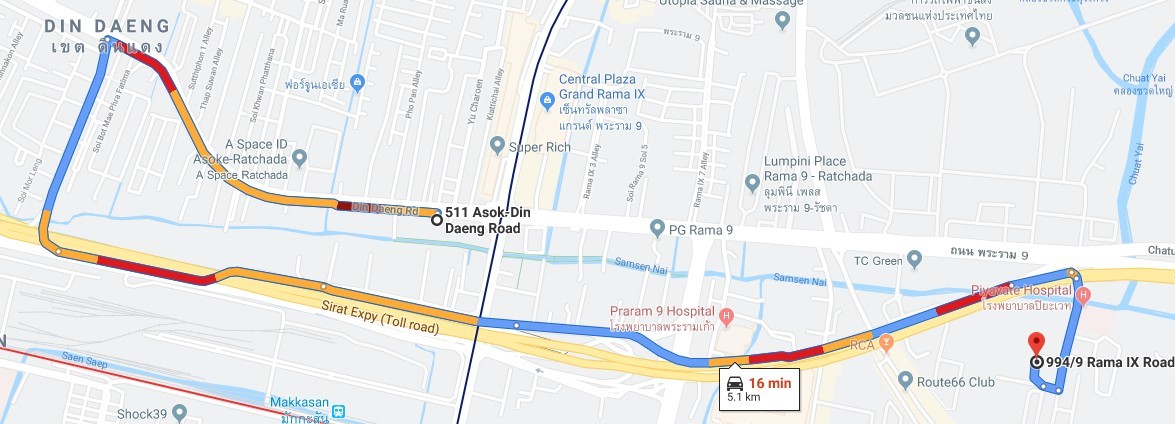Select the 511 Asok-Din Daeng Road start point
The width and height of the screenshot is (1175, 424).
click(436, 220)
